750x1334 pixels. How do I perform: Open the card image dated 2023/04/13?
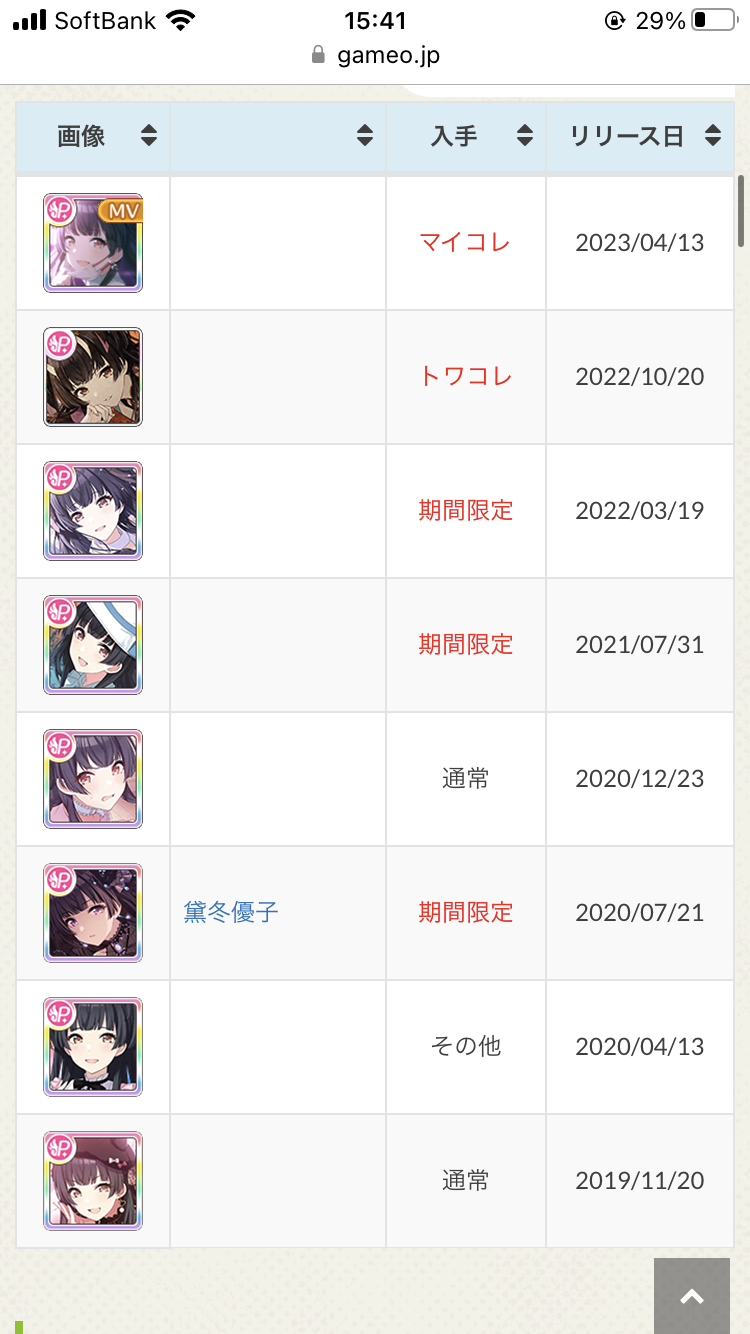coord(93,243)
